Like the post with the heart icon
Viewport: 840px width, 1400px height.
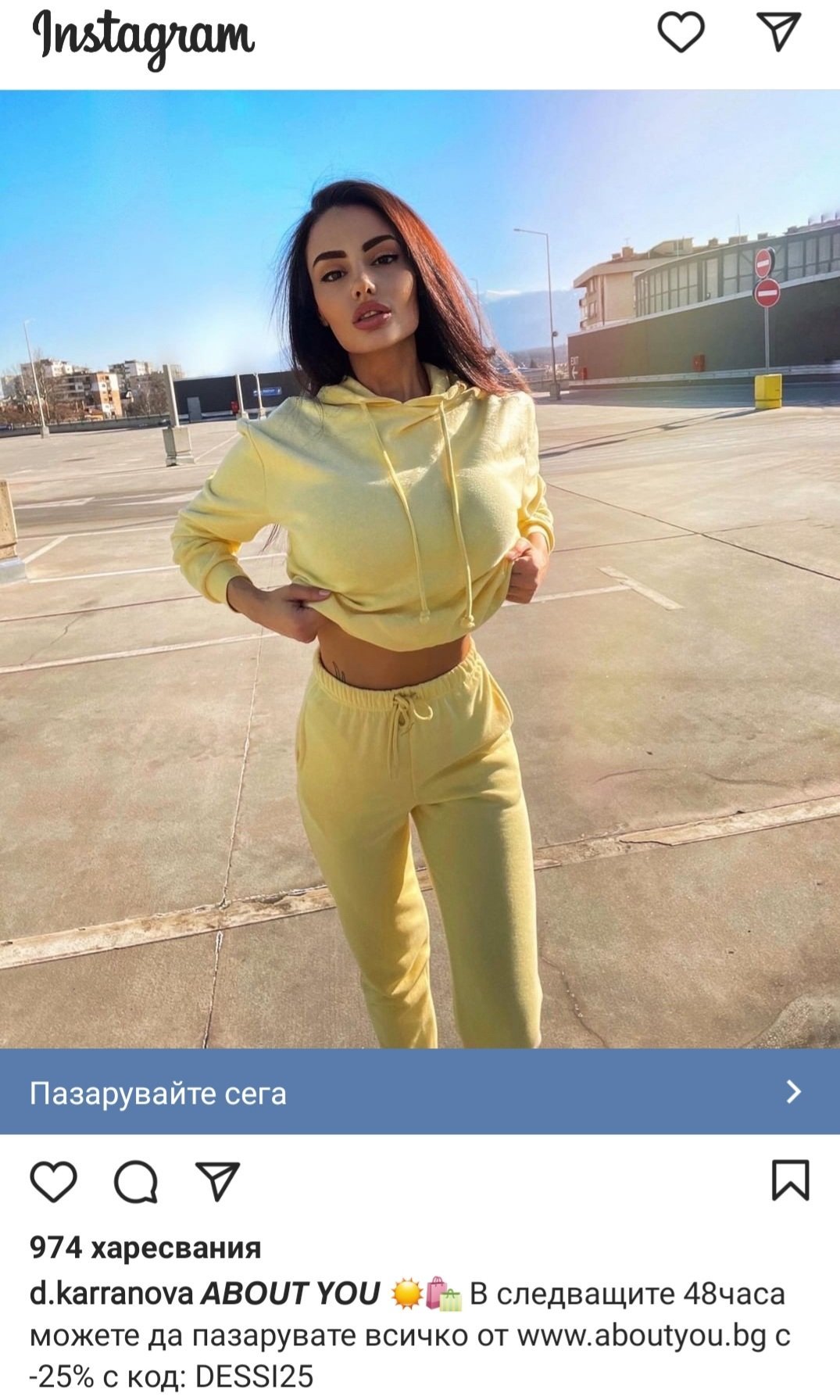(x=54, y=1181)
